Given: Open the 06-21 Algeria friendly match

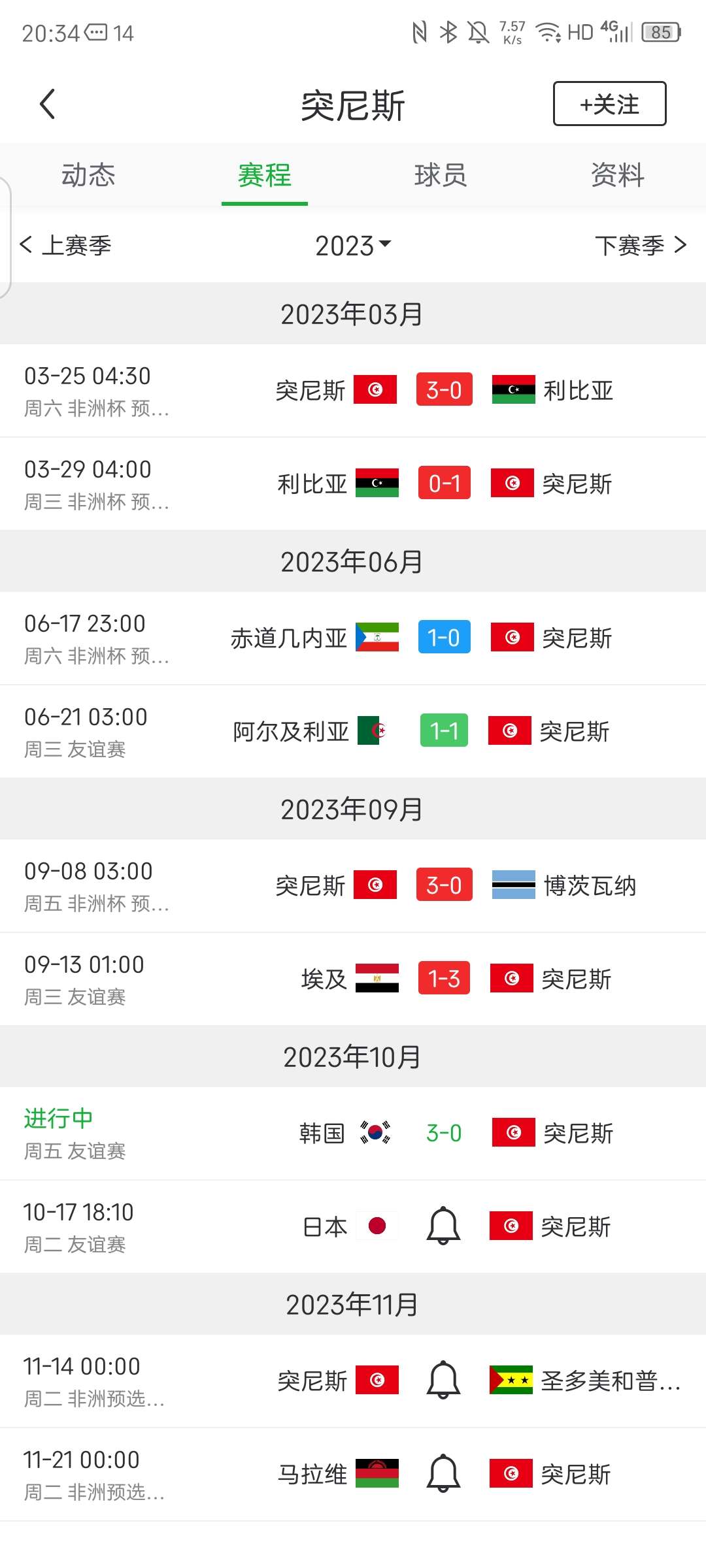Looking at the screenshot, I should pyautogui.click(x=353, y=732).
